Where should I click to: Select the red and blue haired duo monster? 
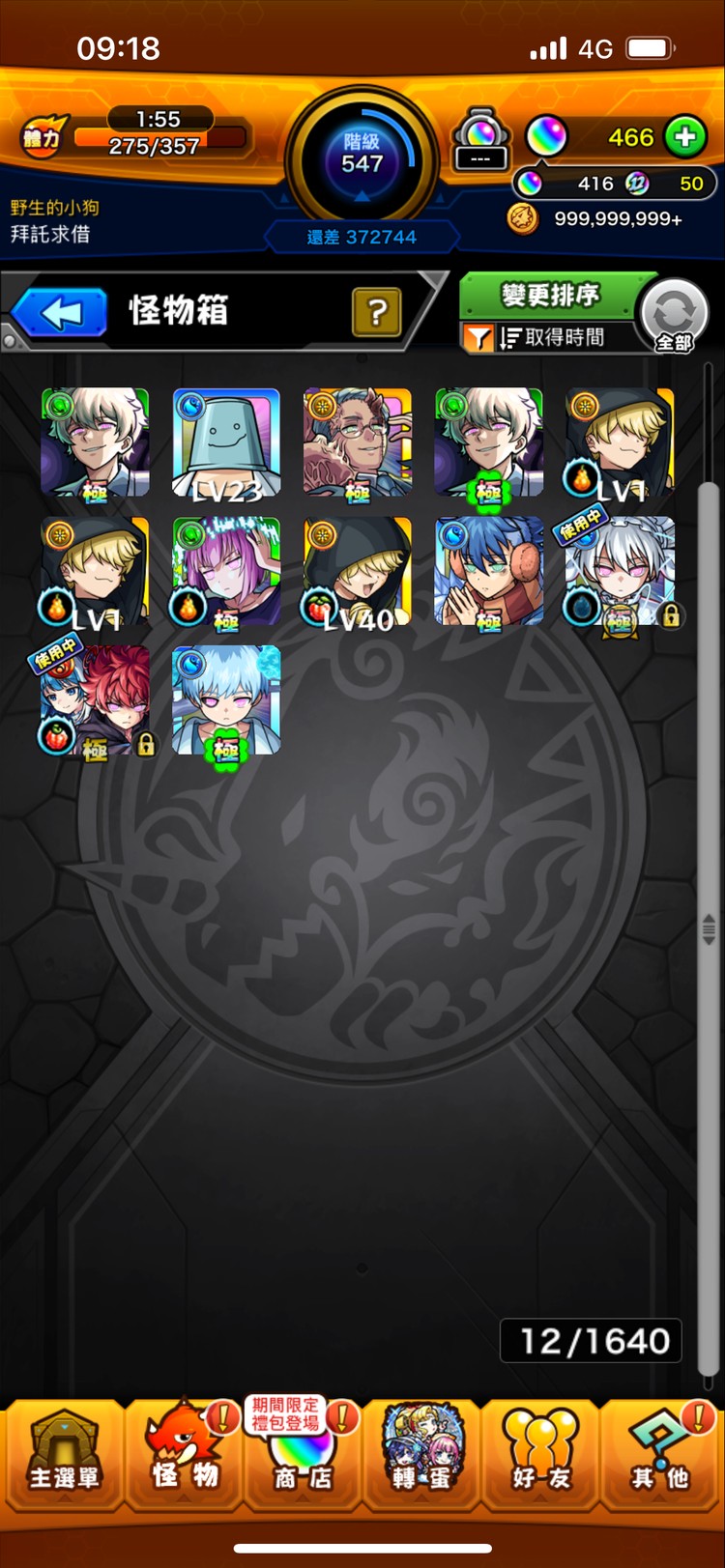95,701
